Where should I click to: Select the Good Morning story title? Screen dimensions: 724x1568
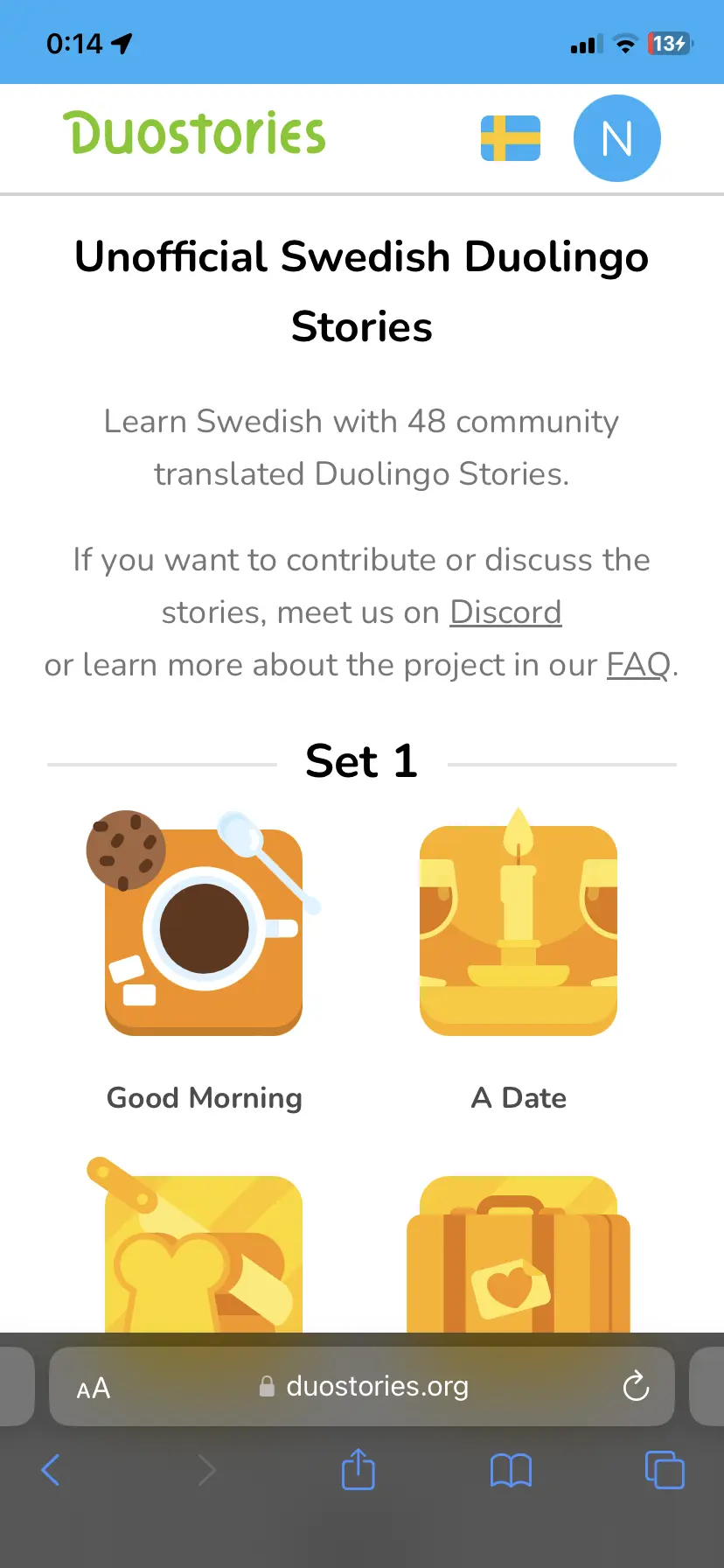(204, 1097)
